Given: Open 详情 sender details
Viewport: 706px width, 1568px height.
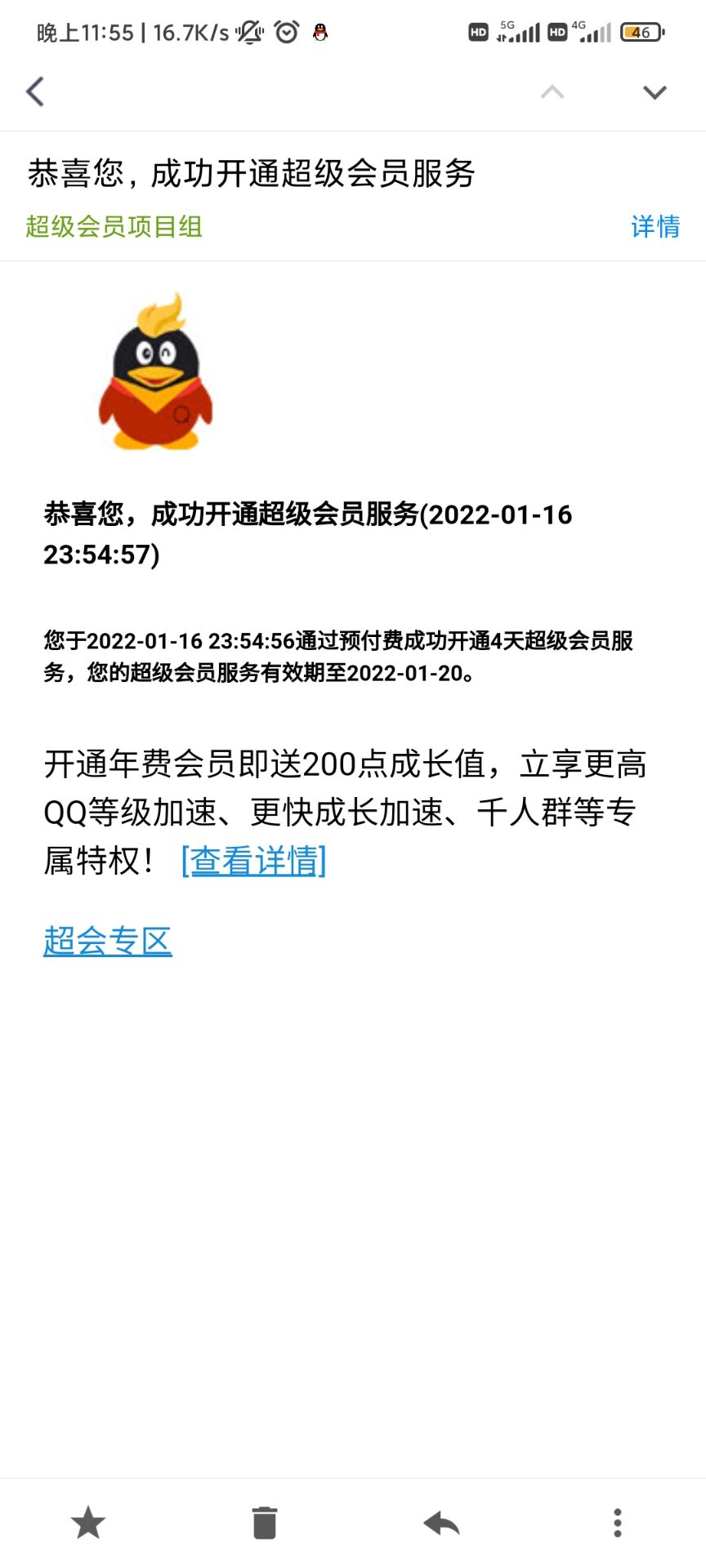Looking at the screenshot, I should coord(655,226).
